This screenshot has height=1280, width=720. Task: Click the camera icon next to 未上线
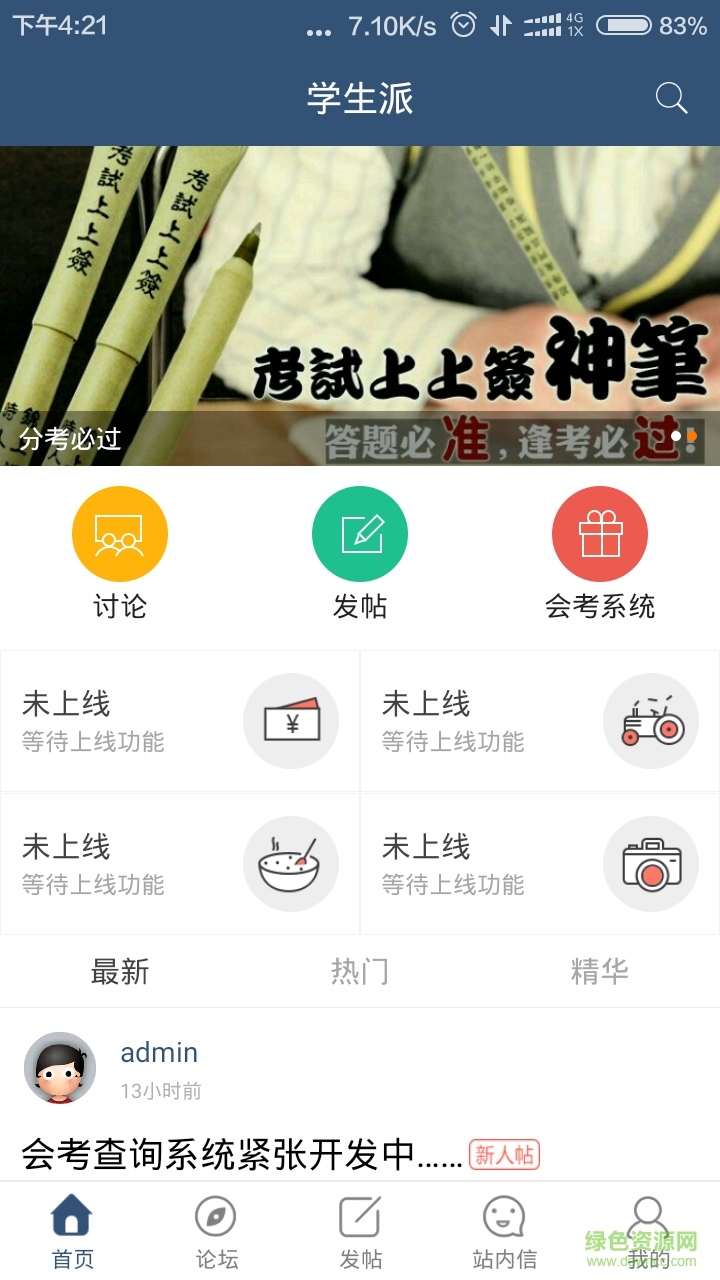(x=652, y=864)
